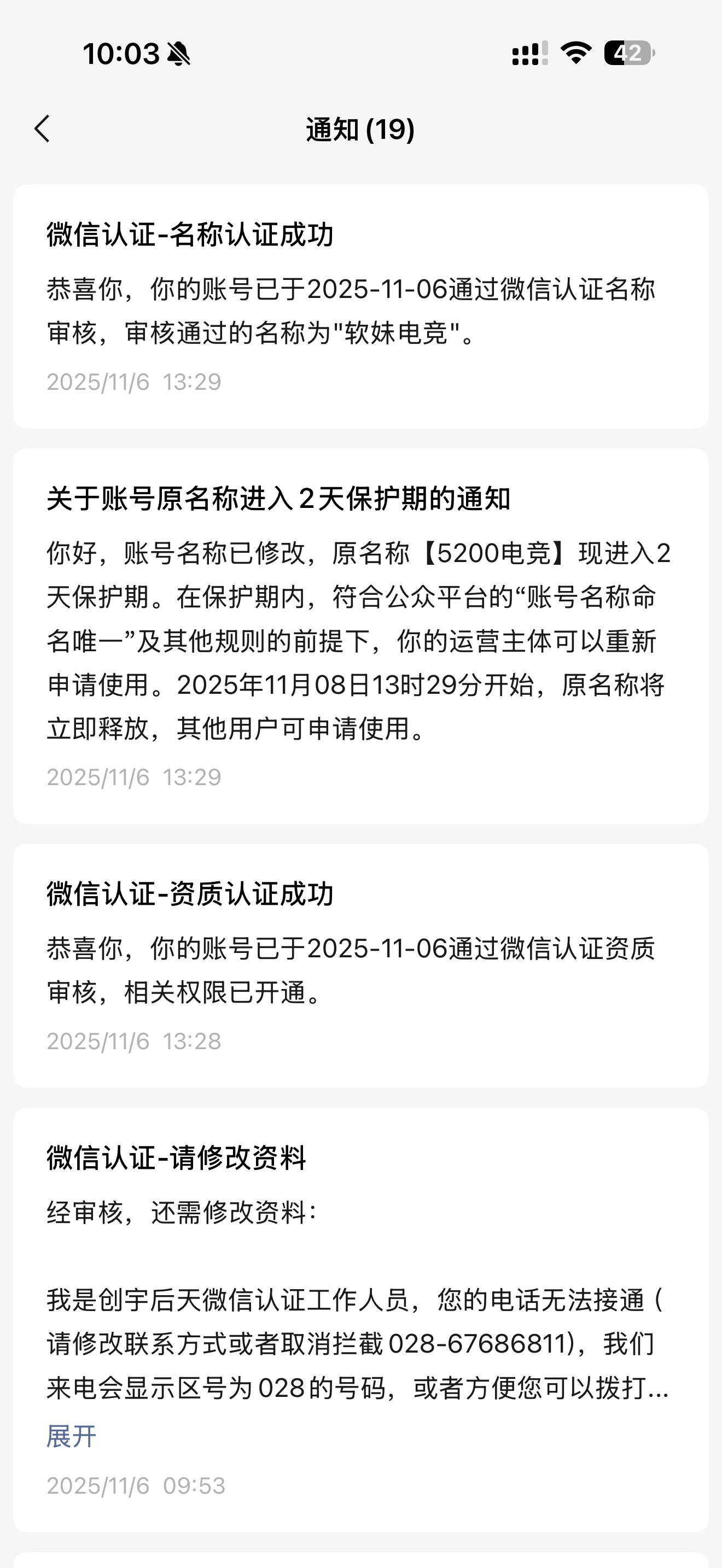Open the 微信认证-资质认证成功 notification
Viewport: 722px width, 1568px height.
pyautogui.click(x=360, y=966)
